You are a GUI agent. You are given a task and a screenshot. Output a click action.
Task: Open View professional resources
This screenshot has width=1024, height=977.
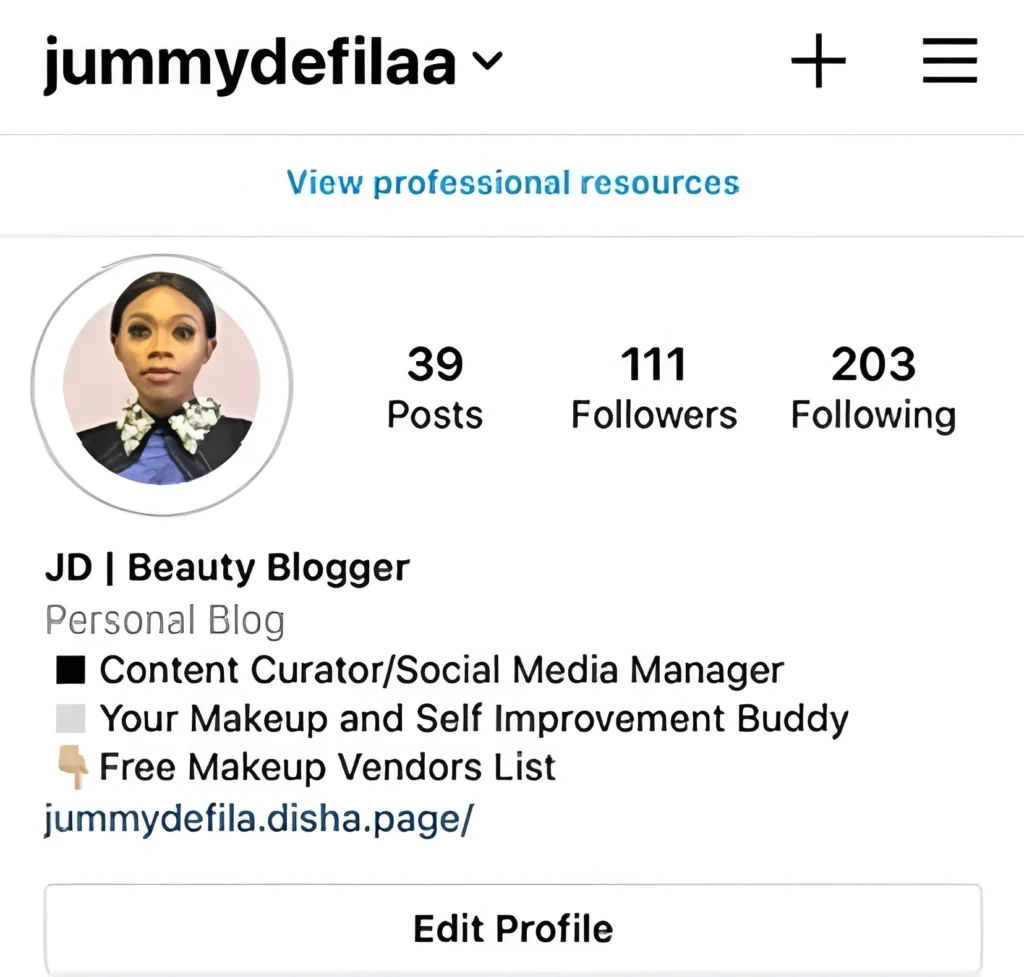coord(512,183)
